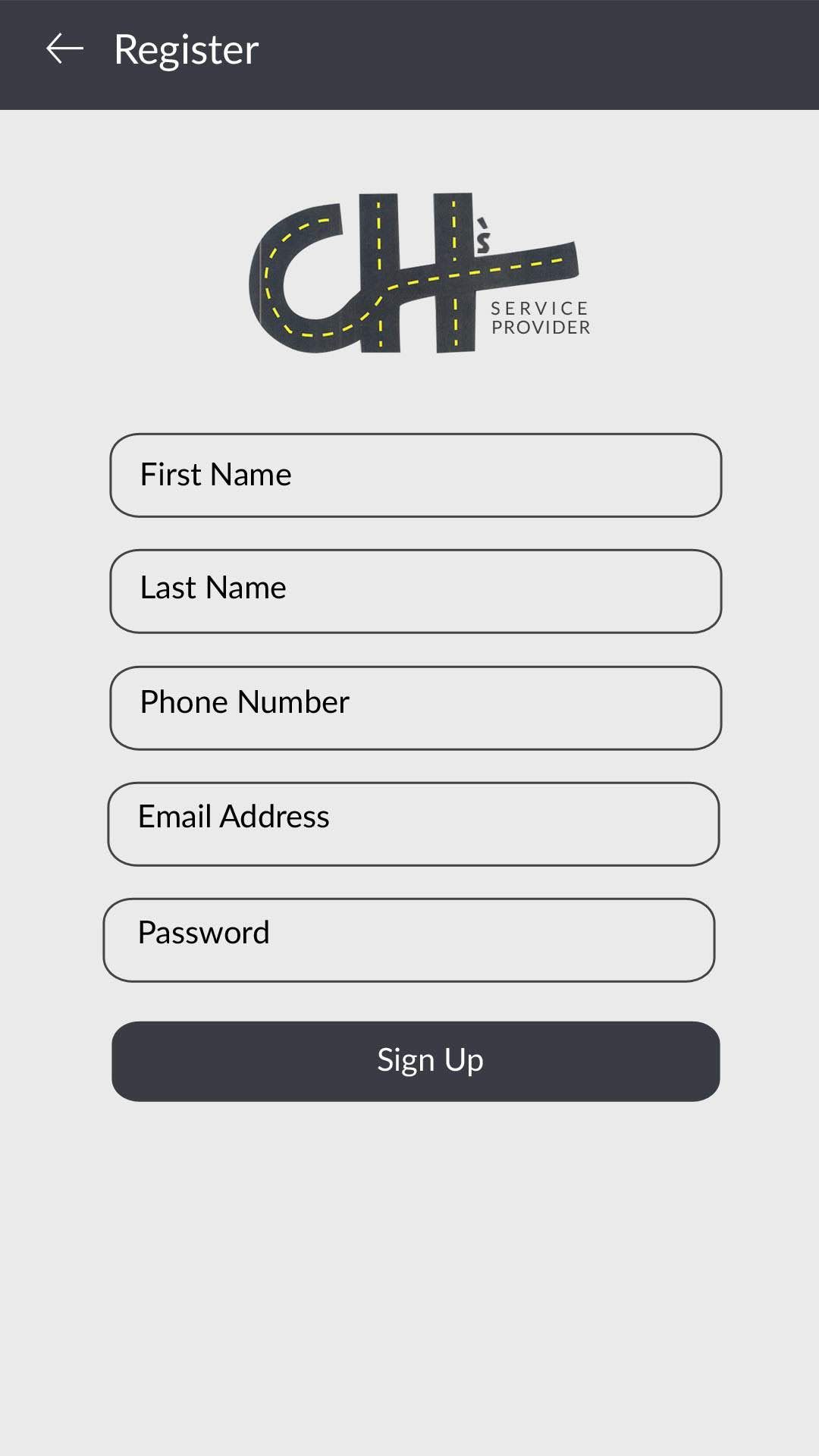The height and width of the screenshot is (1456, 819).
Task: Tap the Email Address placeholder label
Action: [x=234, y=817]
